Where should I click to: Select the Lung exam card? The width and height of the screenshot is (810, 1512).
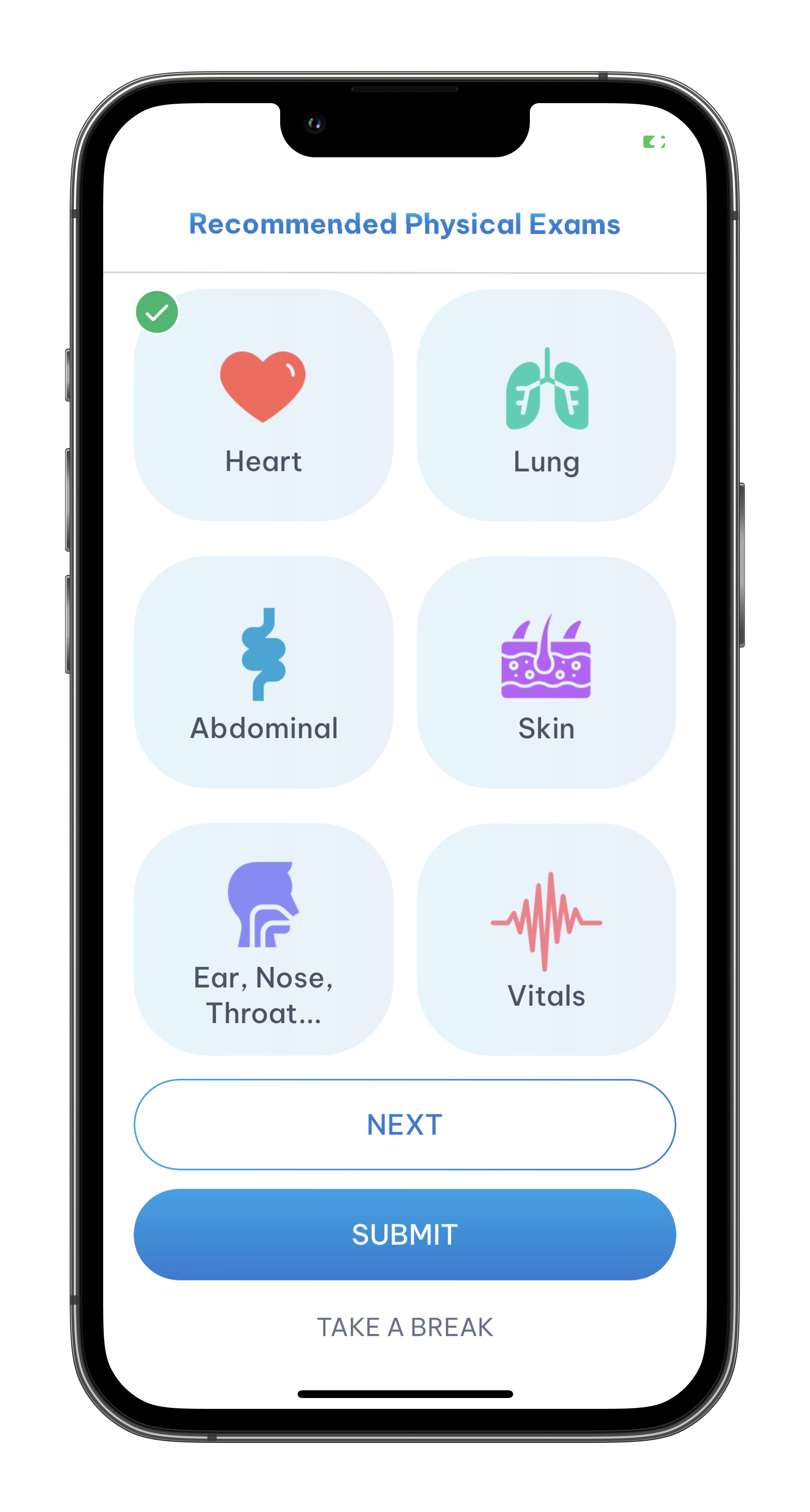click(x=546, y=405)
